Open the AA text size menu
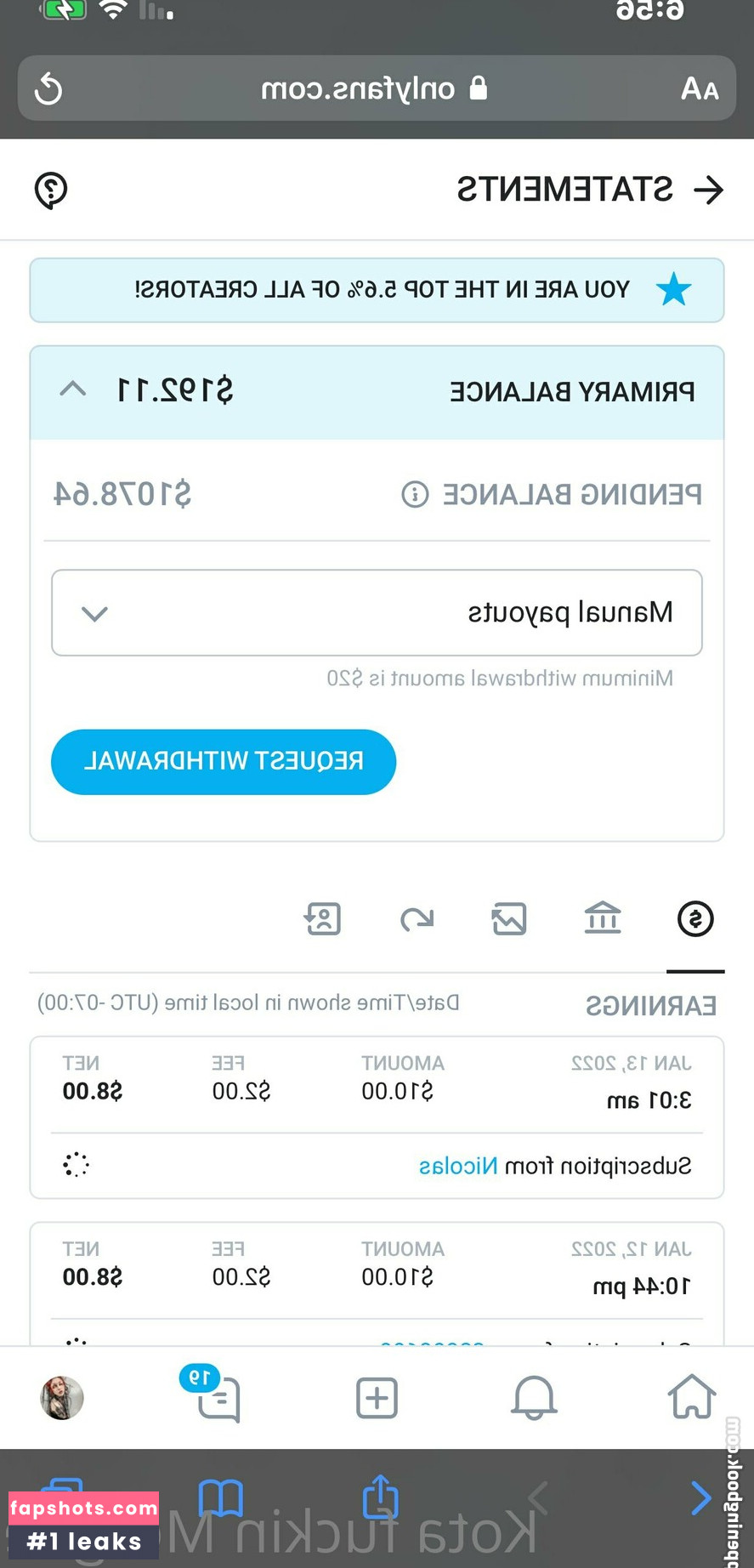 pyautogui.click(x=699, y=88)
